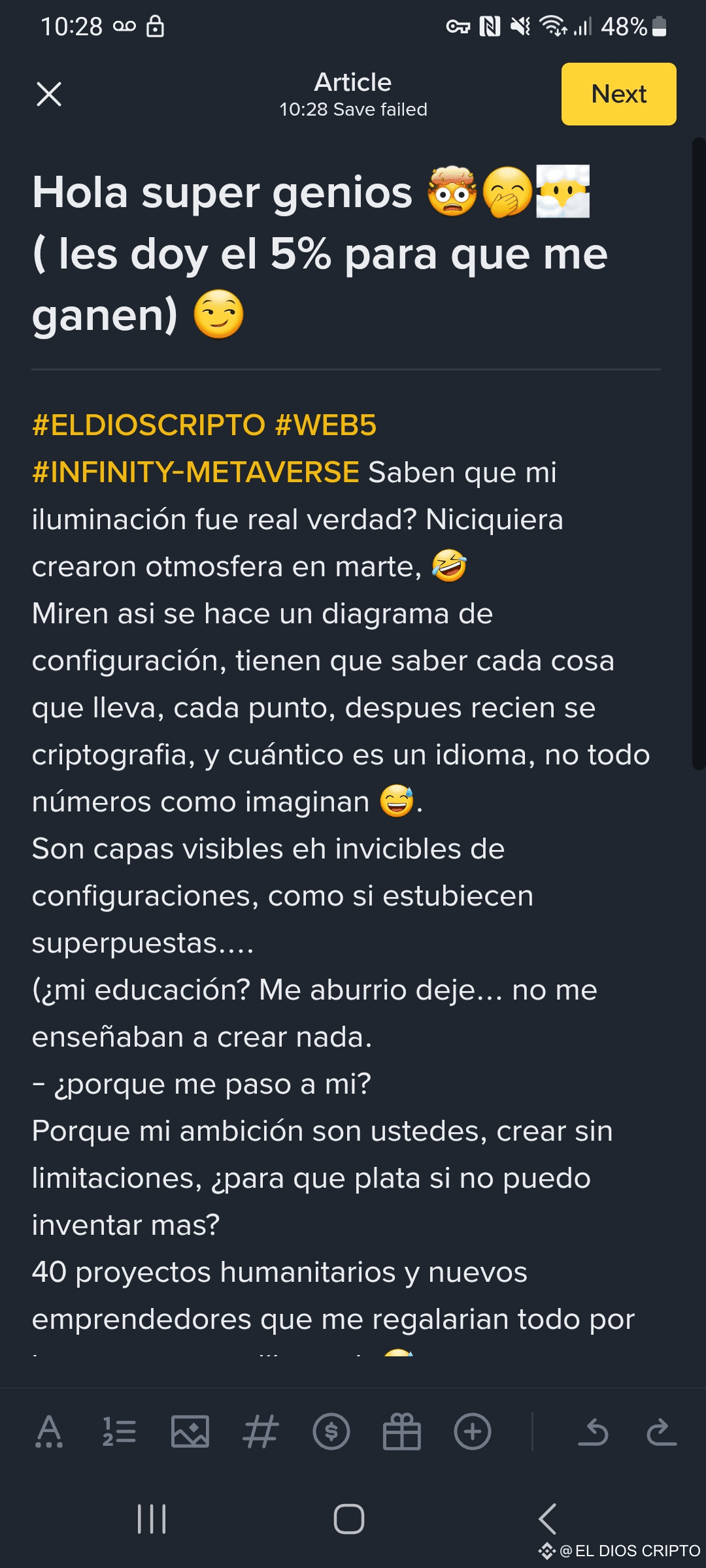
Task: Go back using system navigation
Action: [548, 1518]
